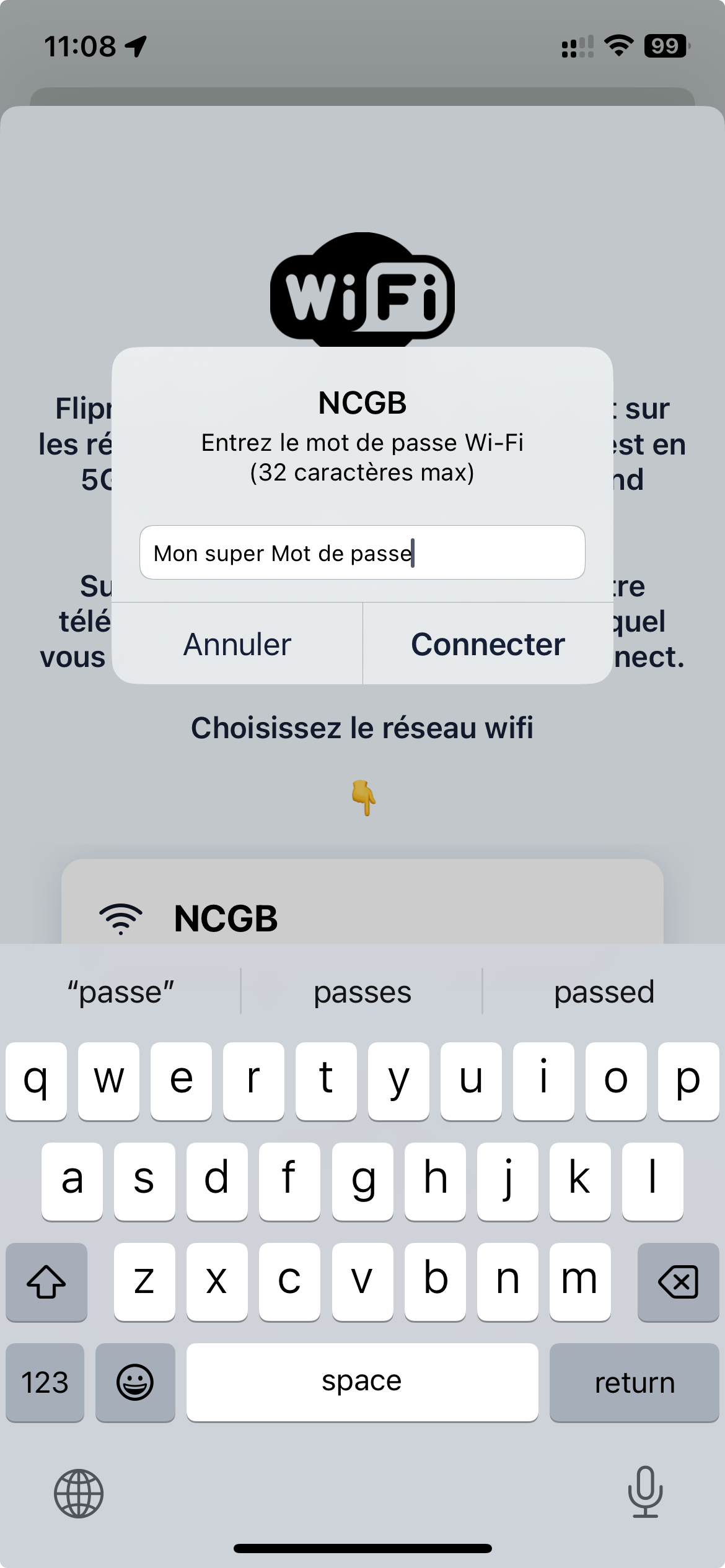The image size is (725, 1568).
Task: Cancel the password dialog with Annuler
Action: pyautogui.click(x=237, y=644)
